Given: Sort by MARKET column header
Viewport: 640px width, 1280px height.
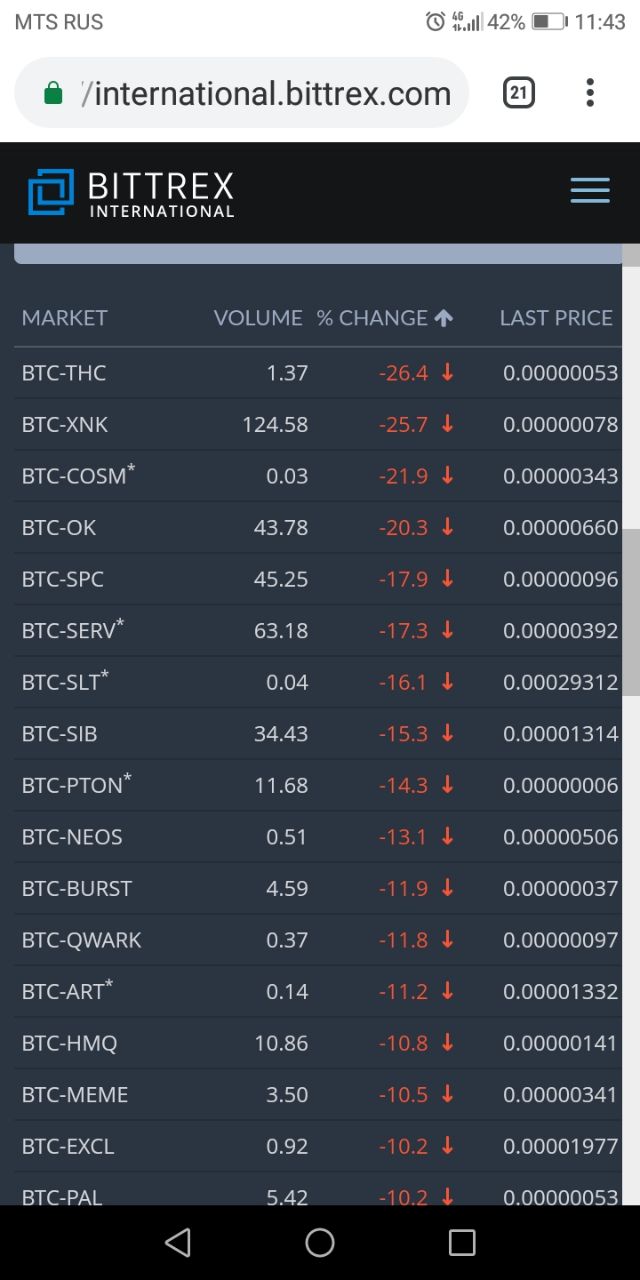Looking at the screenshot, I should click(64, 318).
